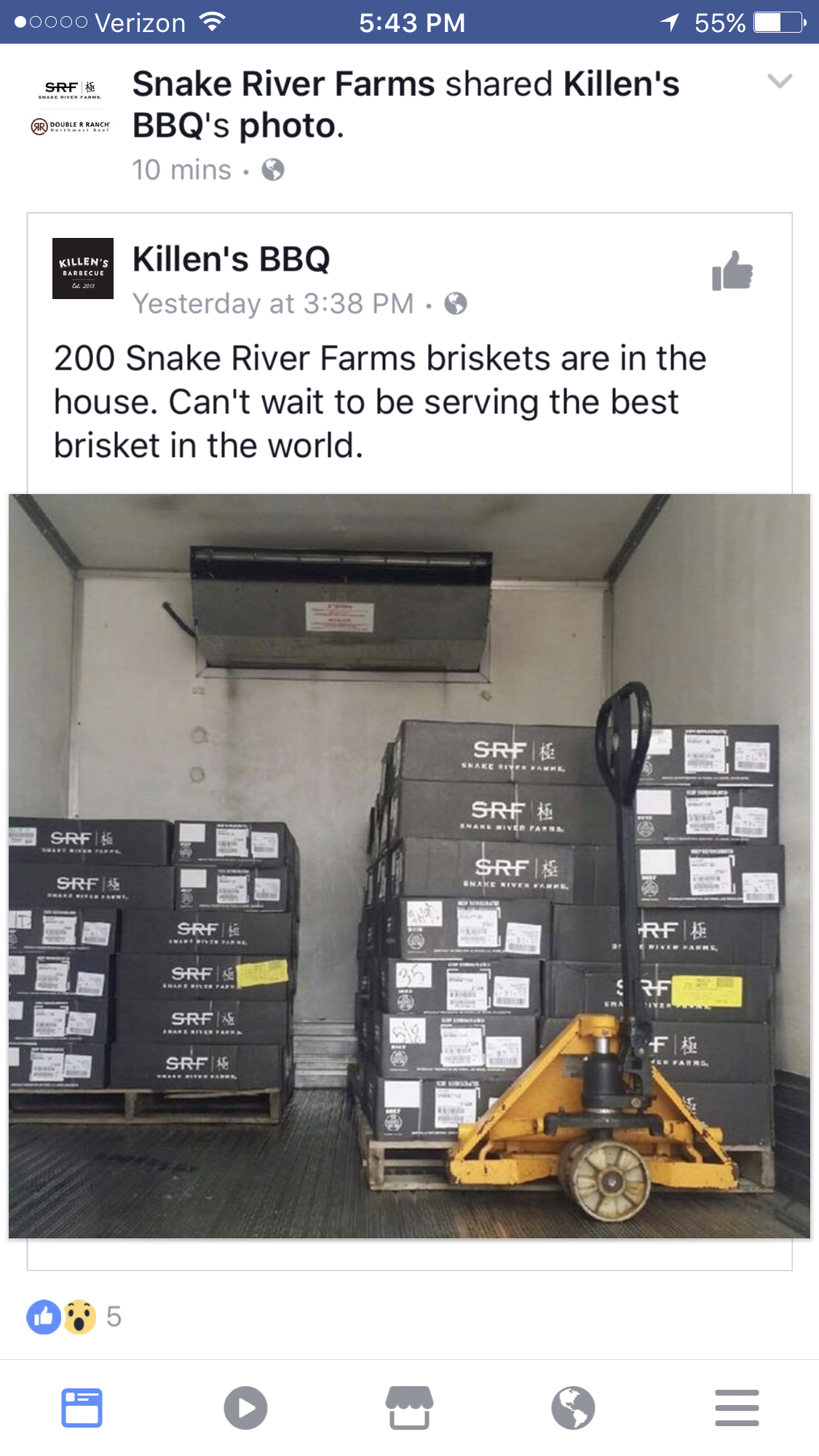The height and width of the screenshot is (1456, 819).
Task: Open the Notifications globe tab
Action: click(x=573, y=1407)
